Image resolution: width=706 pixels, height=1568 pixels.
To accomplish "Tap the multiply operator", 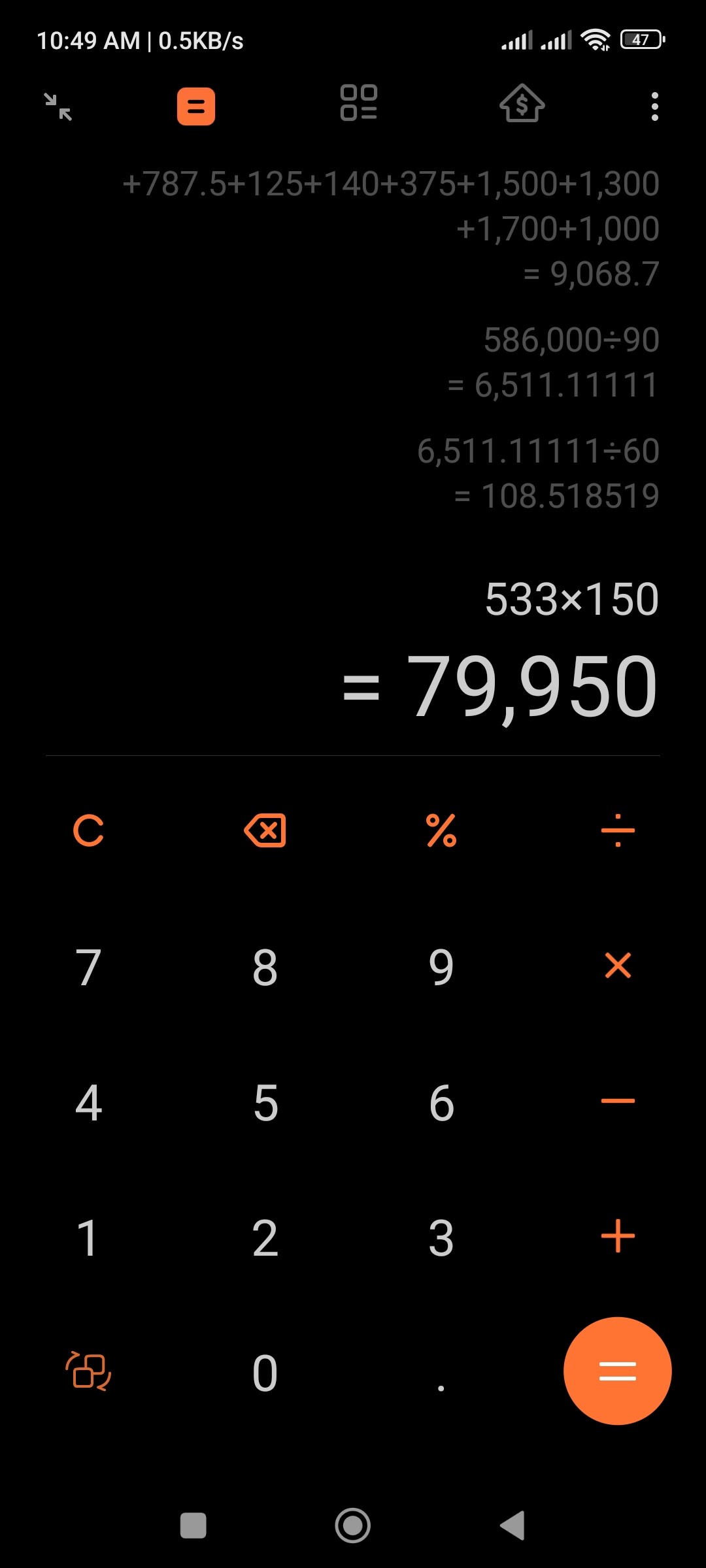I will [618, 966].
